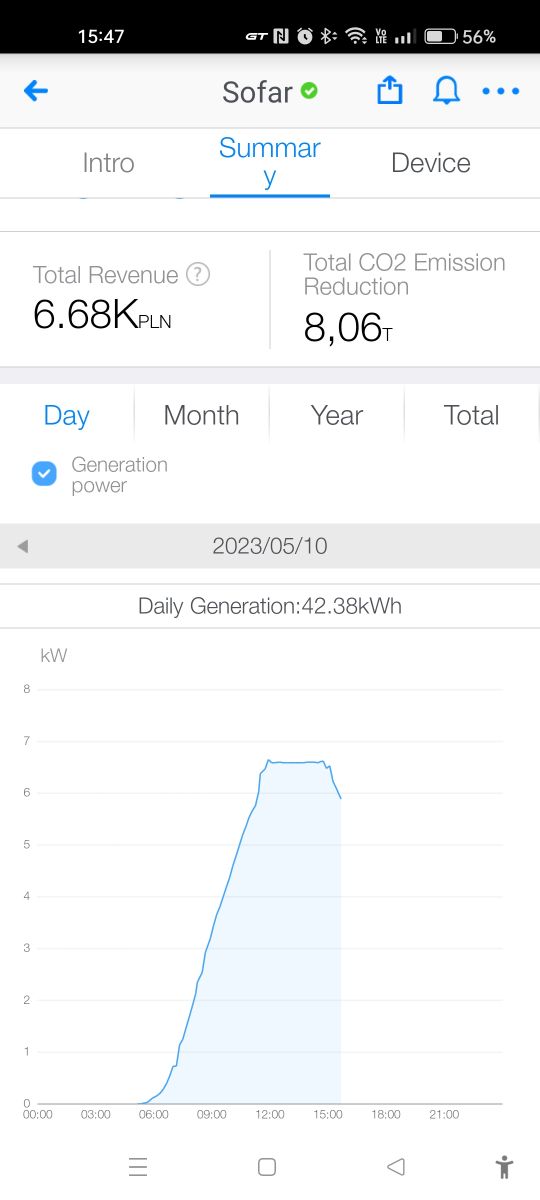Open the three-dot overflow menu

click(501, 91)
